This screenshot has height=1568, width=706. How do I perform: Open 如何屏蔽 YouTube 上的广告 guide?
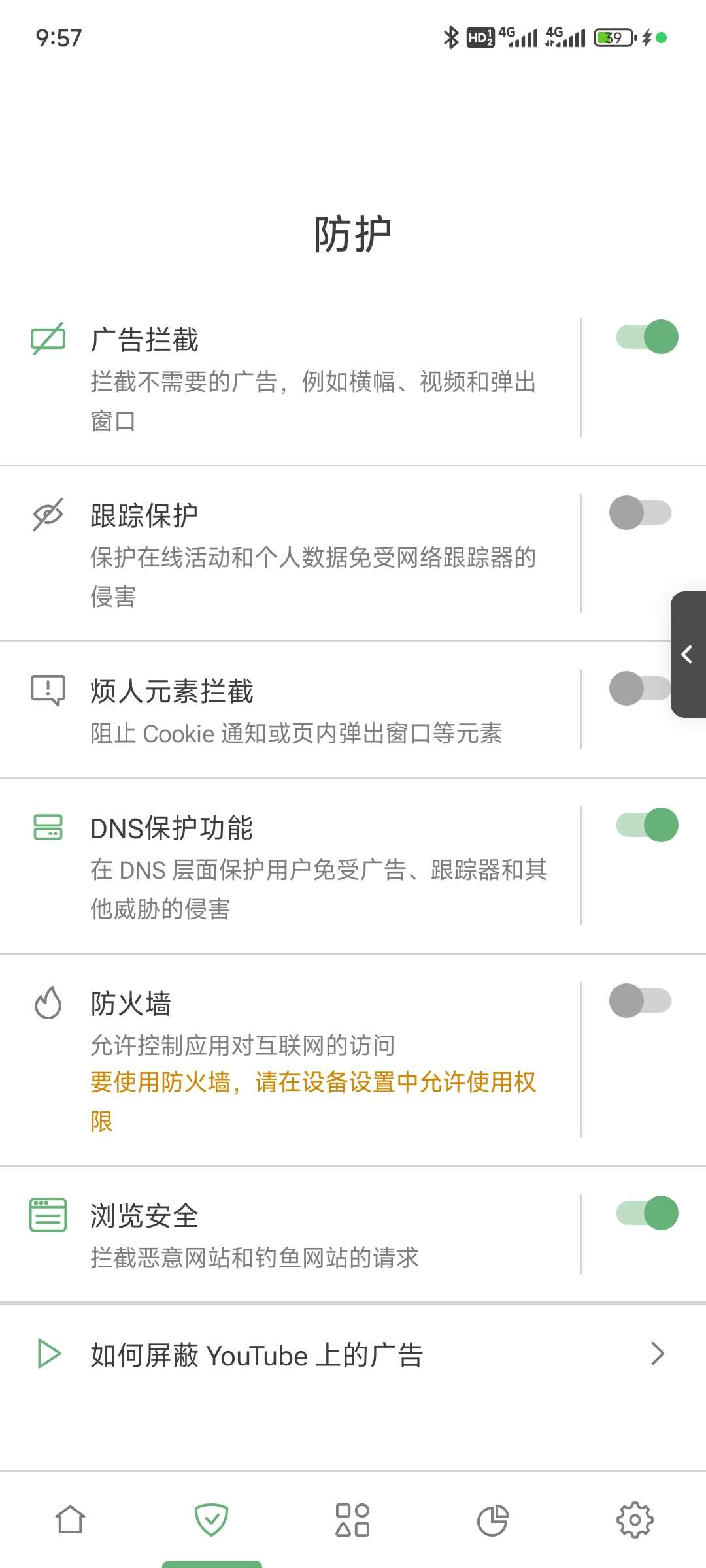pos(353,1354)
